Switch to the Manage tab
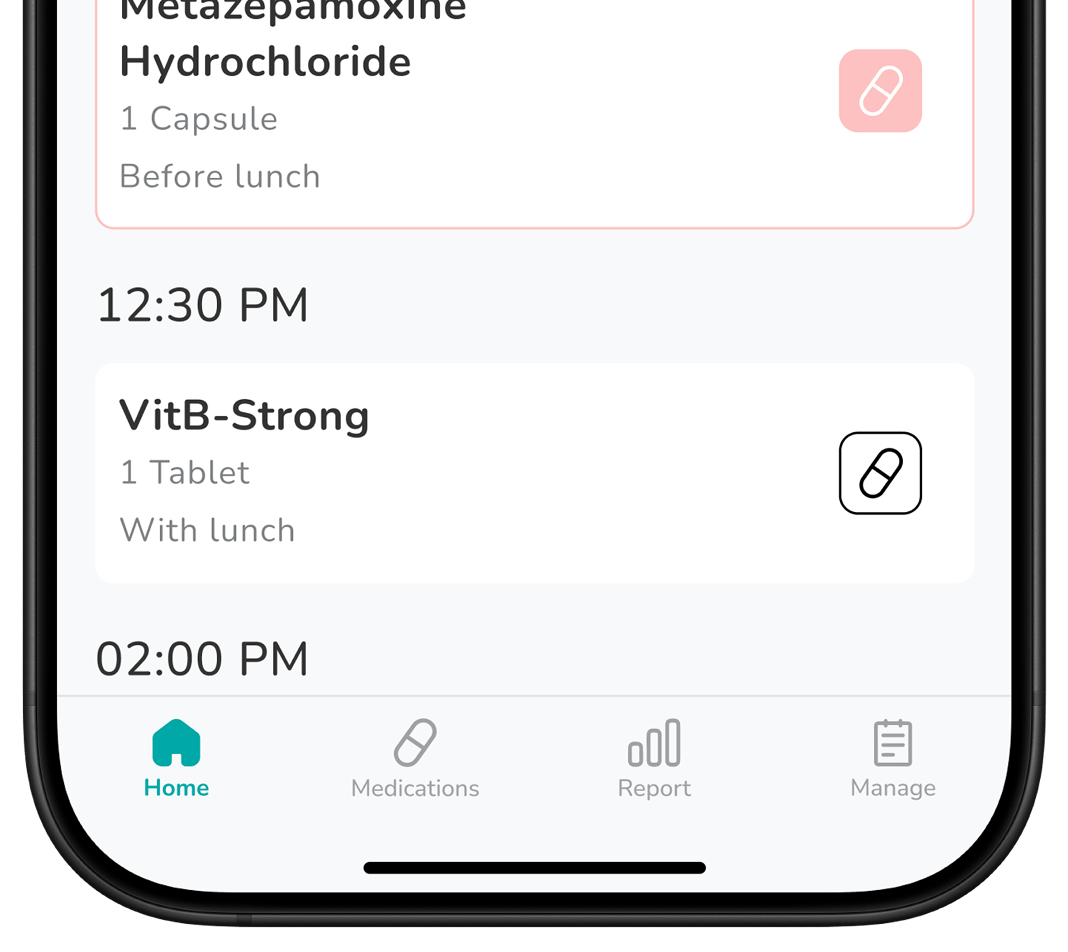Viewport: 1068px width, 952px height. [893, 759]
